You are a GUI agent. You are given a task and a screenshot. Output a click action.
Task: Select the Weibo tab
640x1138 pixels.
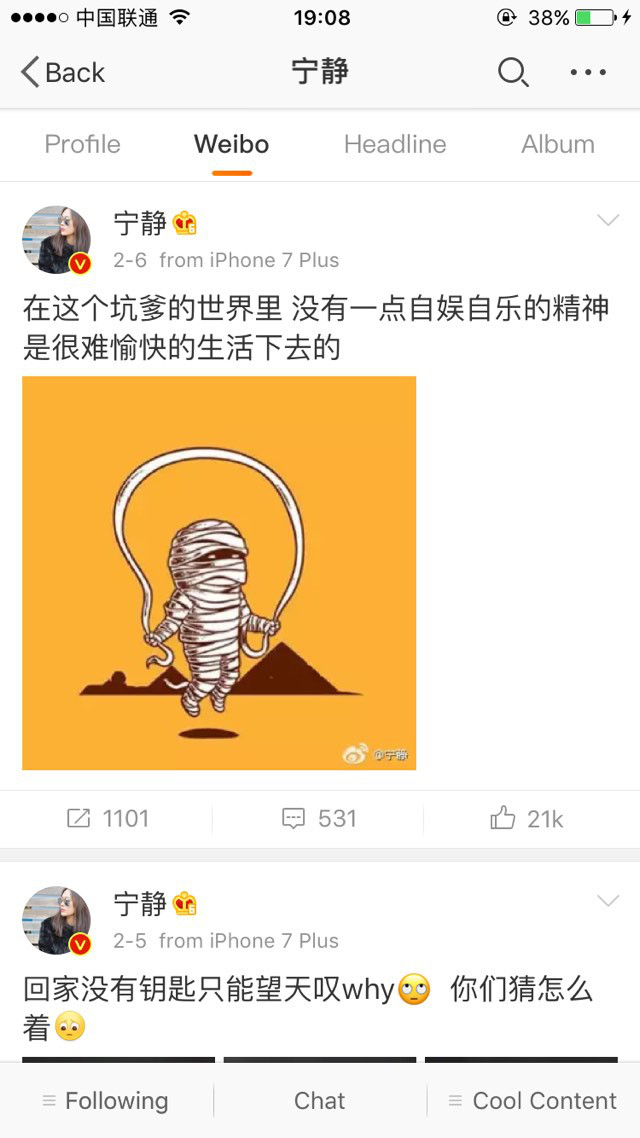click(231, 144)
